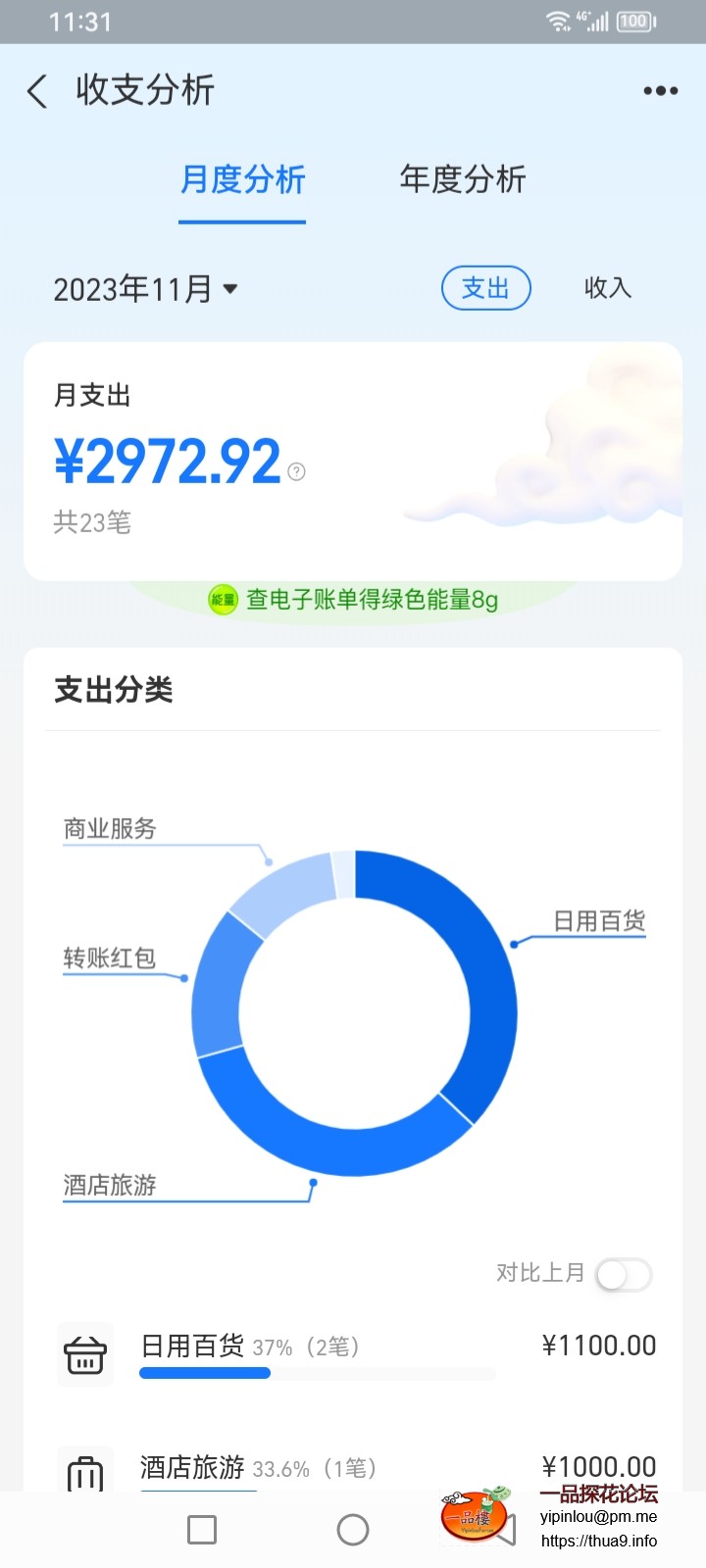Select the 酒店旅游 luggage icon
Image resolution: width=706 pixels, height=1568 pixels.
coord(85,1470)
